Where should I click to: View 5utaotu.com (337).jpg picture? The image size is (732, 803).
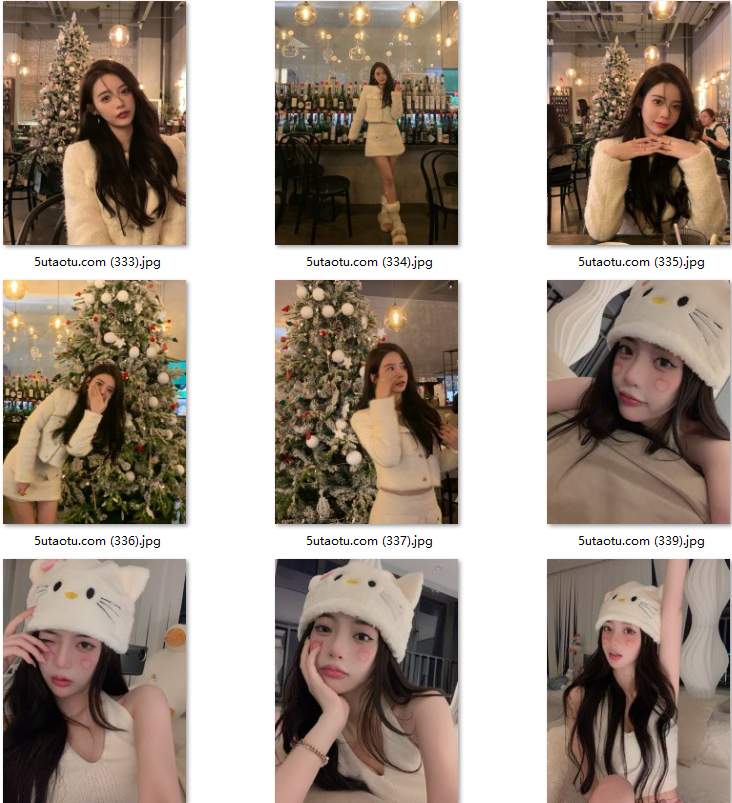pos(366,402)
